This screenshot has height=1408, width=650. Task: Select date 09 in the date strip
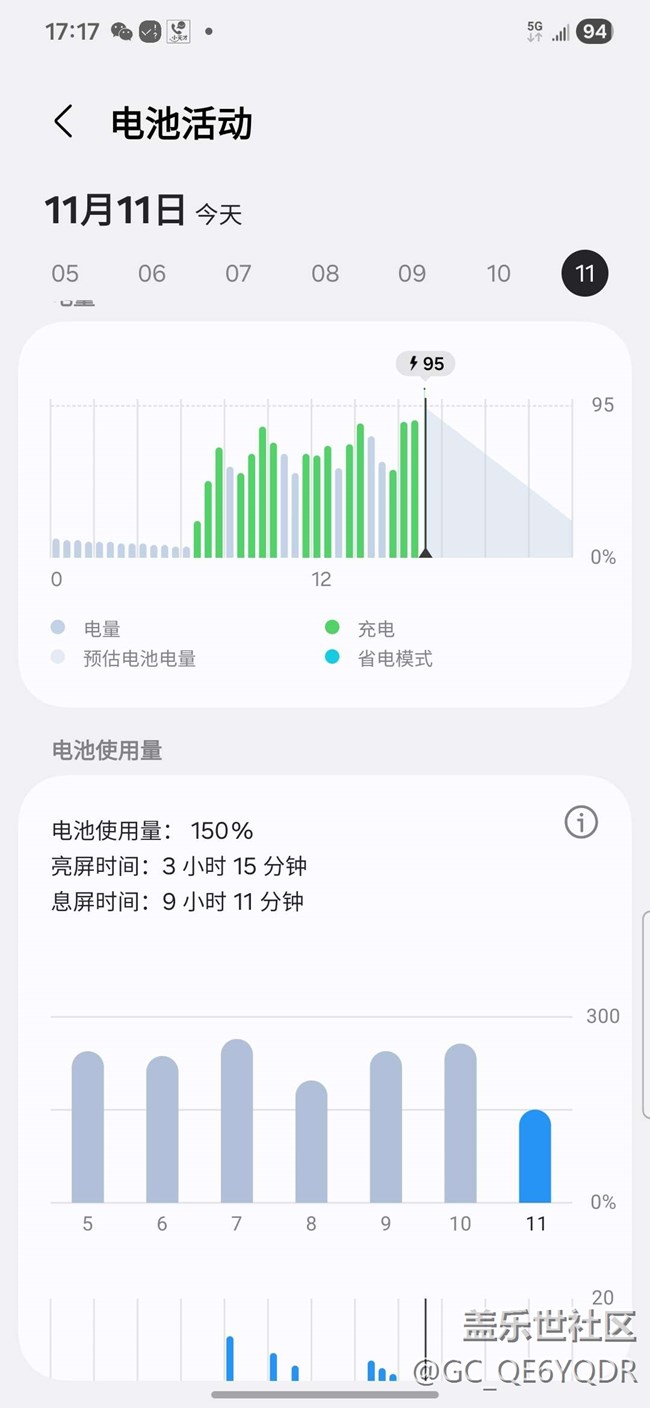pyautogui.click(x=412, y=273)
